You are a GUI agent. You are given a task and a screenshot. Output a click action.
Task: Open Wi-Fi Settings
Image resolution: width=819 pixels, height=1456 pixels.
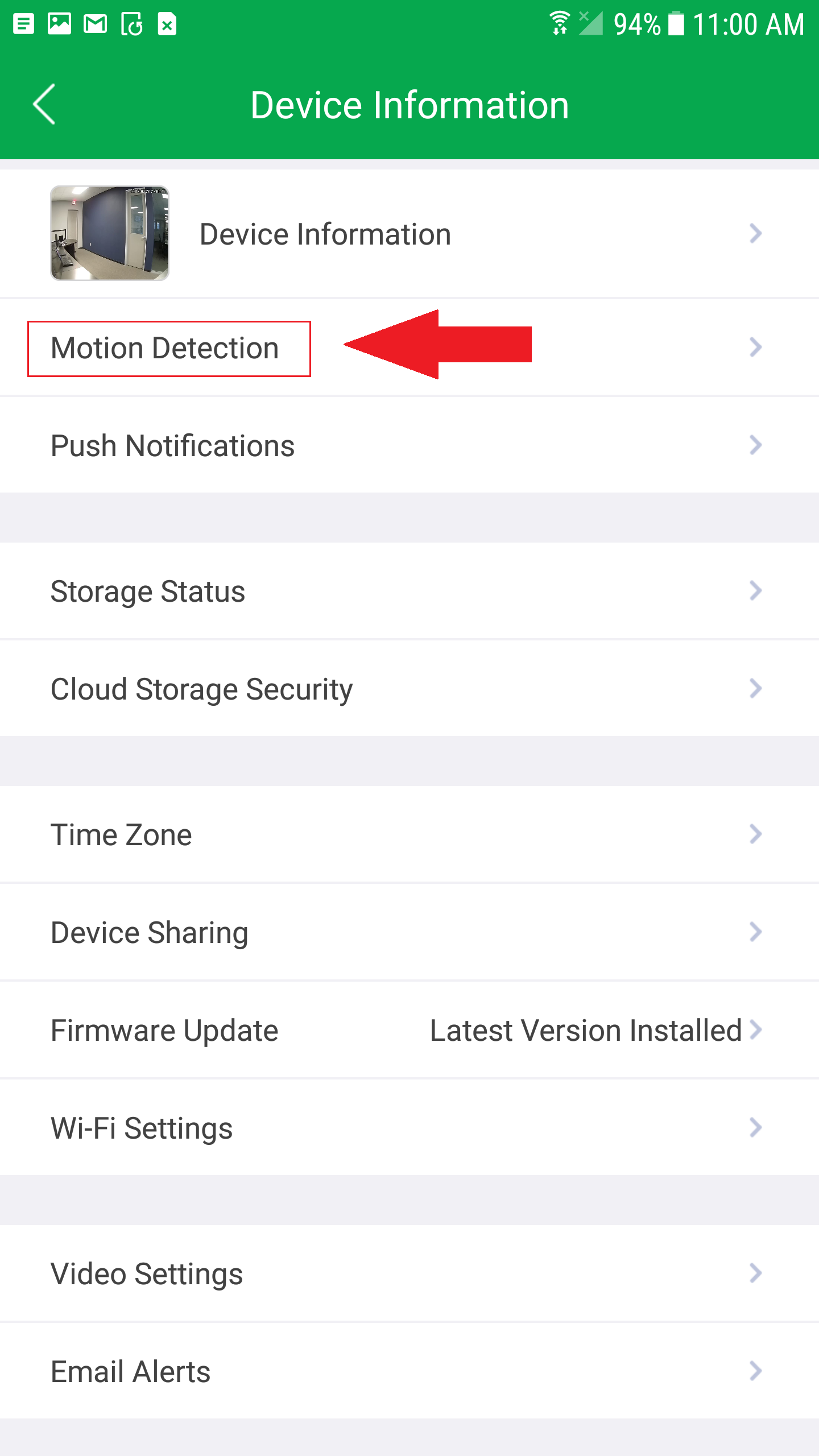pos(142,1128)
